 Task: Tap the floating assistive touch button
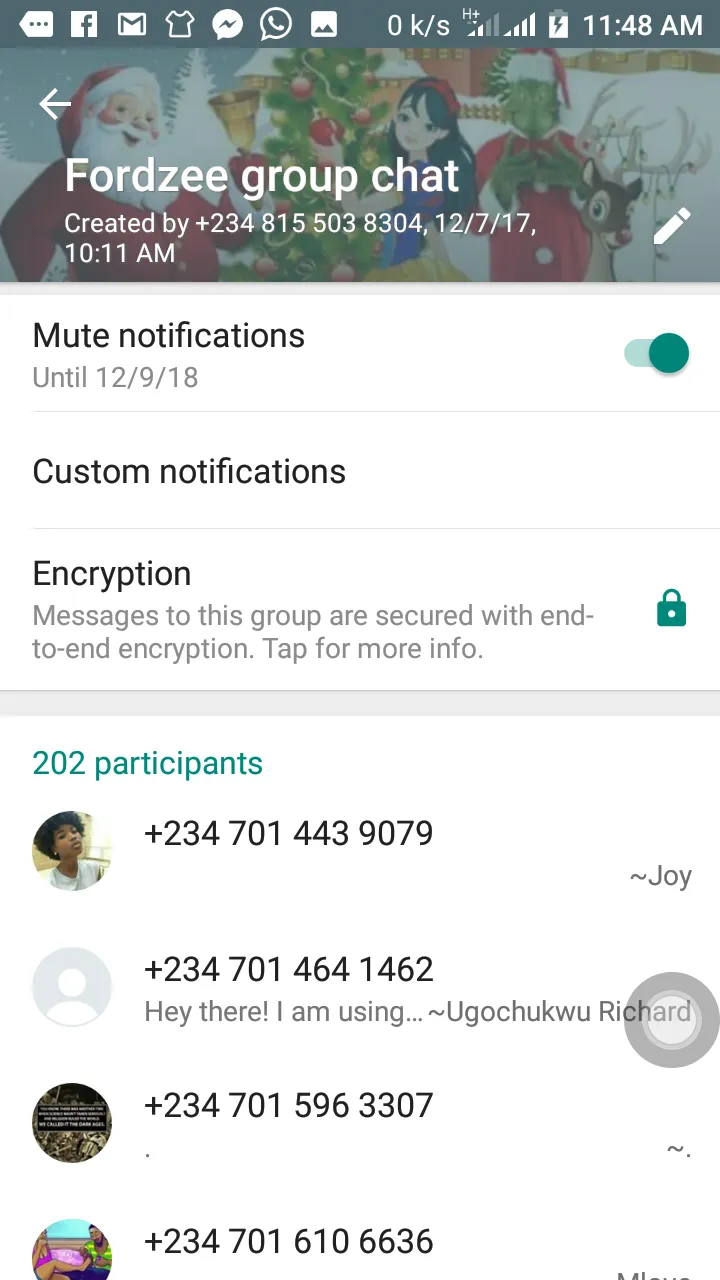click(x=672, y=1020)
